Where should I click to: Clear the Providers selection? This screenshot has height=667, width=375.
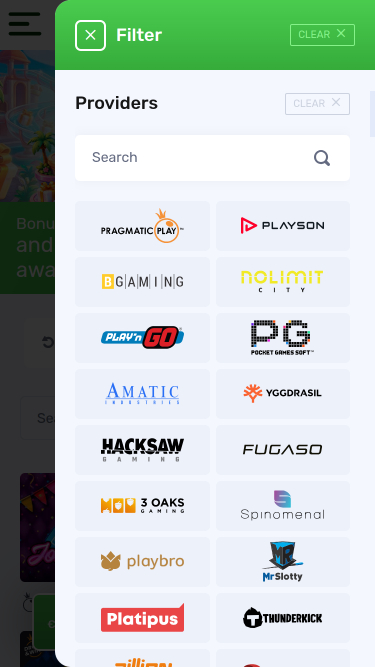pos(317,104)
